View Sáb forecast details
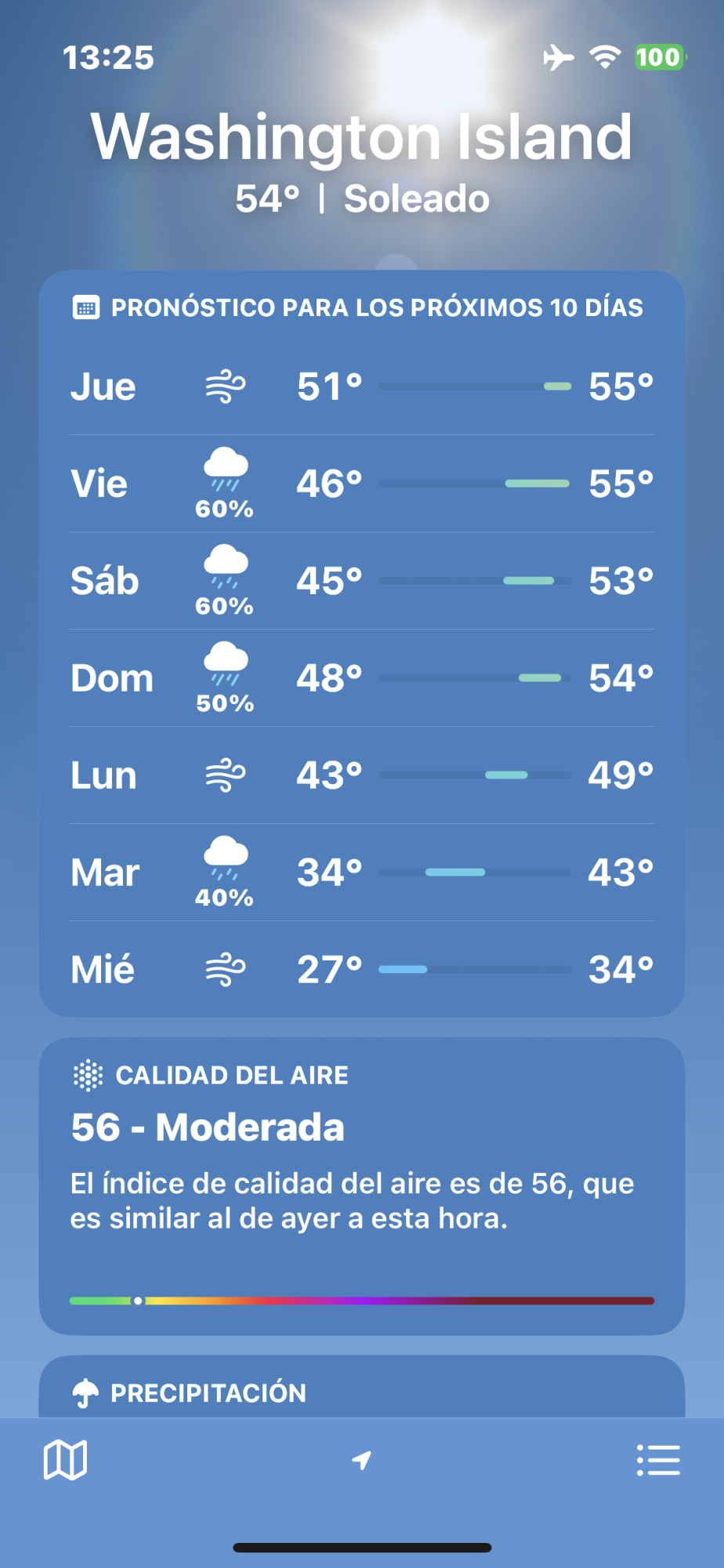 [x=362, y=581]
